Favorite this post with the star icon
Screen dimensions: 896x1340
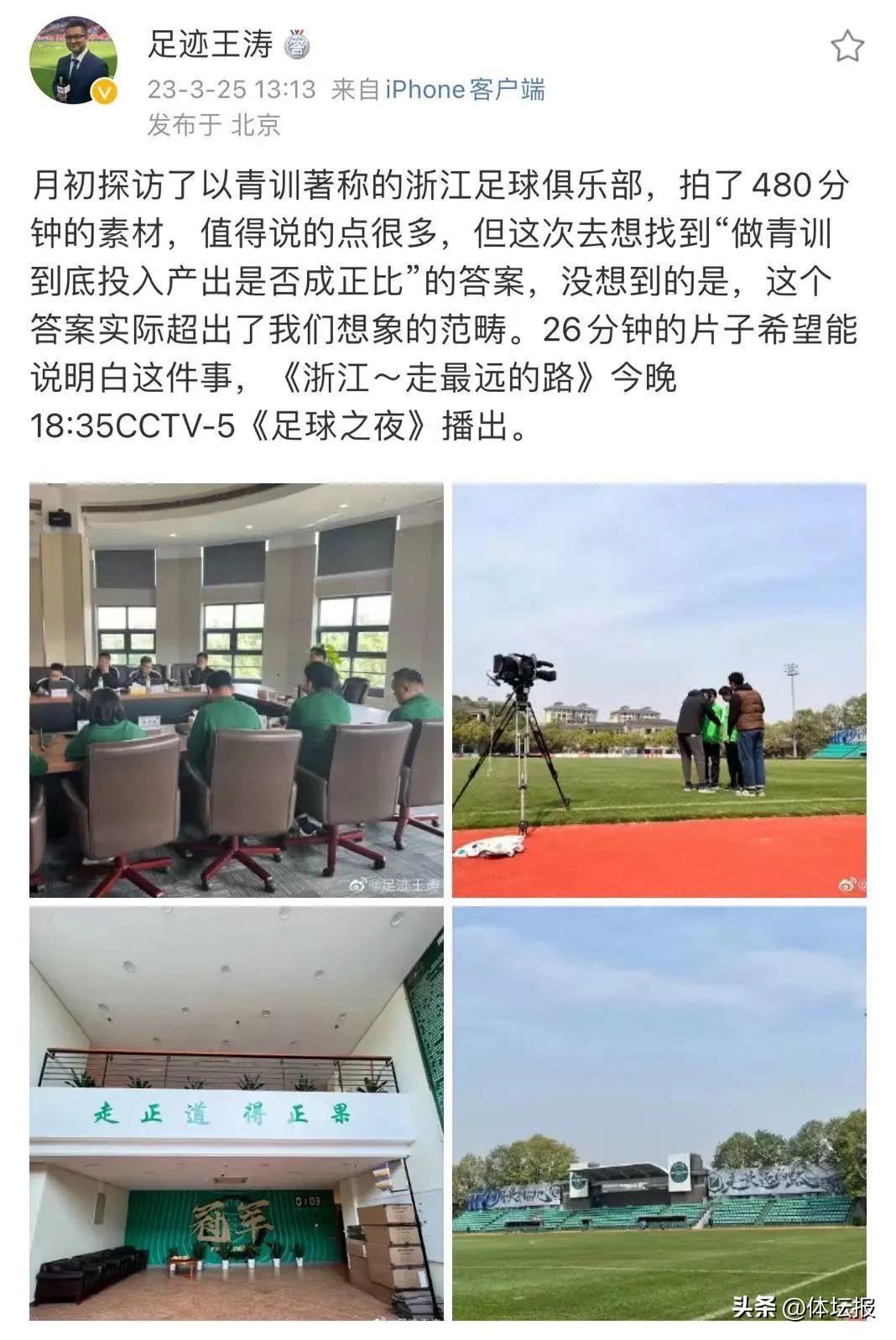click(847, 46)
